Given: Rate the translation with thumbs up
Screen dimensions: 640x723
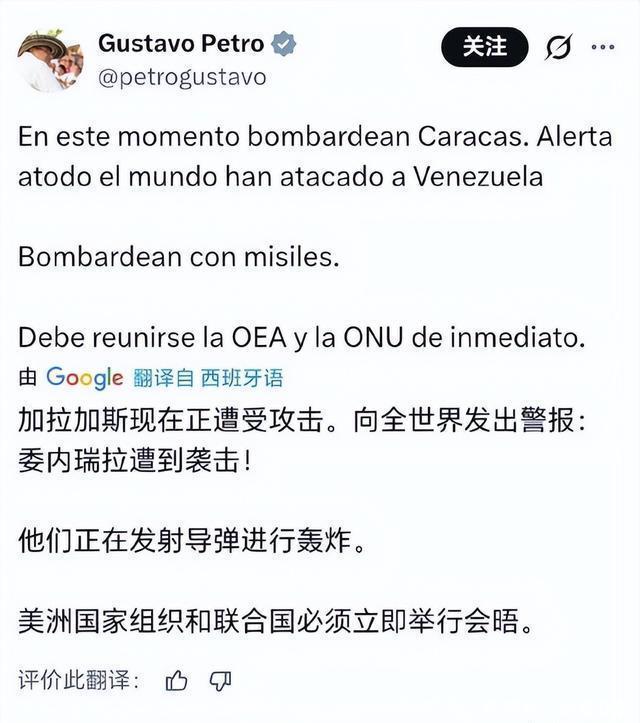Looking at the screenshot, I should click(177, 681).
